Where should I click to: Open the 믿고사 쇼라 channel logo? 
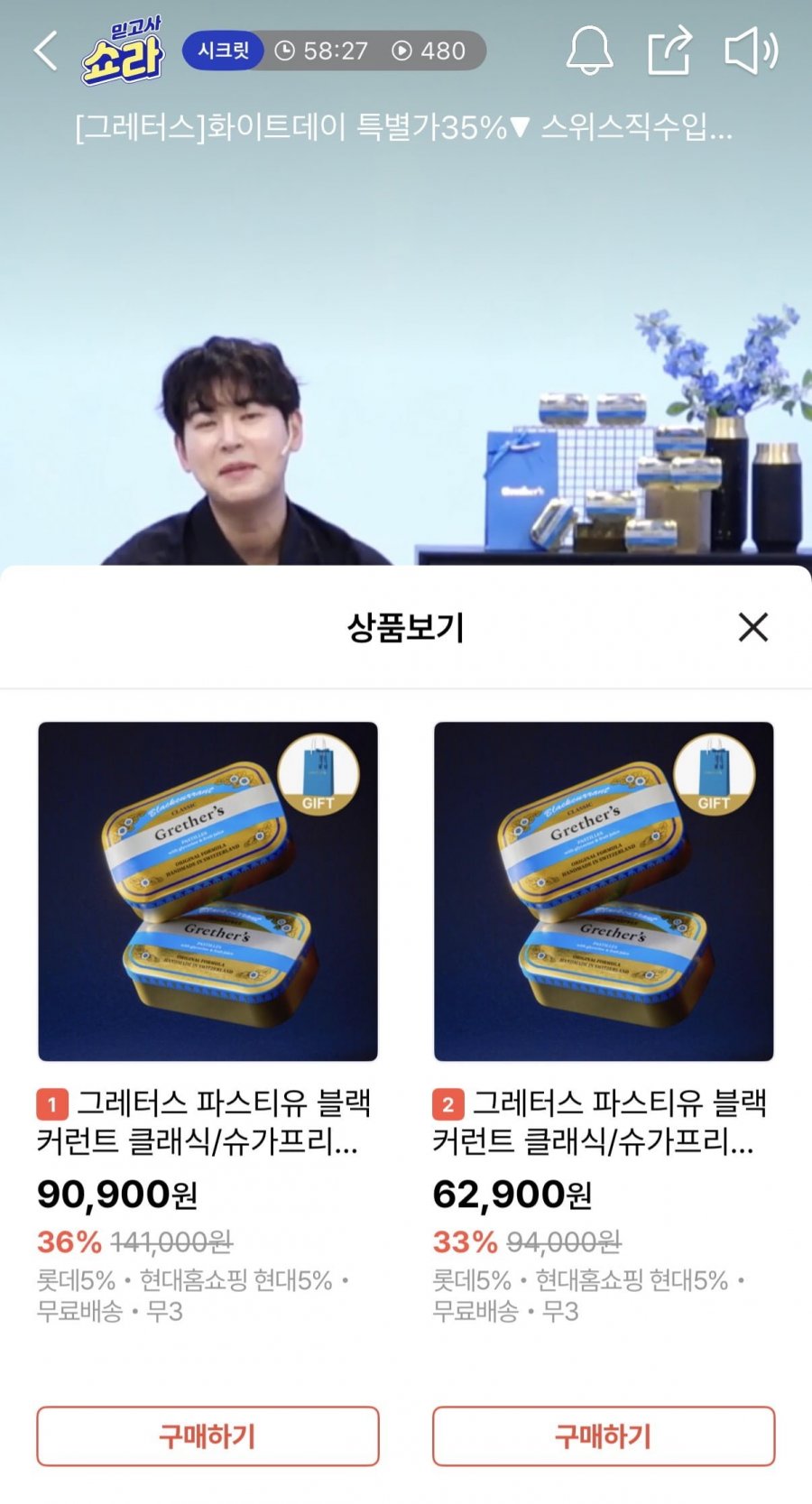coord(123,52)
